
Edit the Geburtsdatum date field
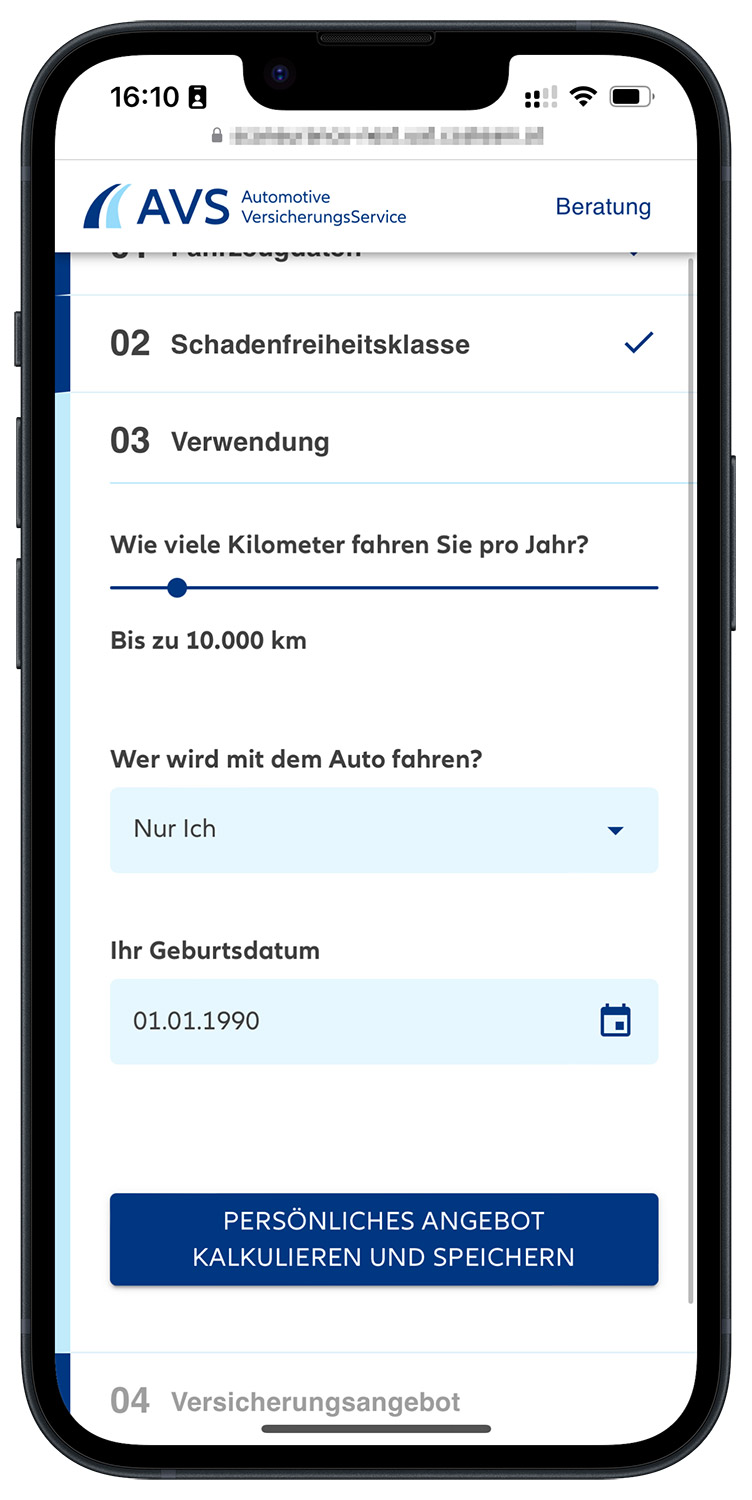coord(384,1021)
